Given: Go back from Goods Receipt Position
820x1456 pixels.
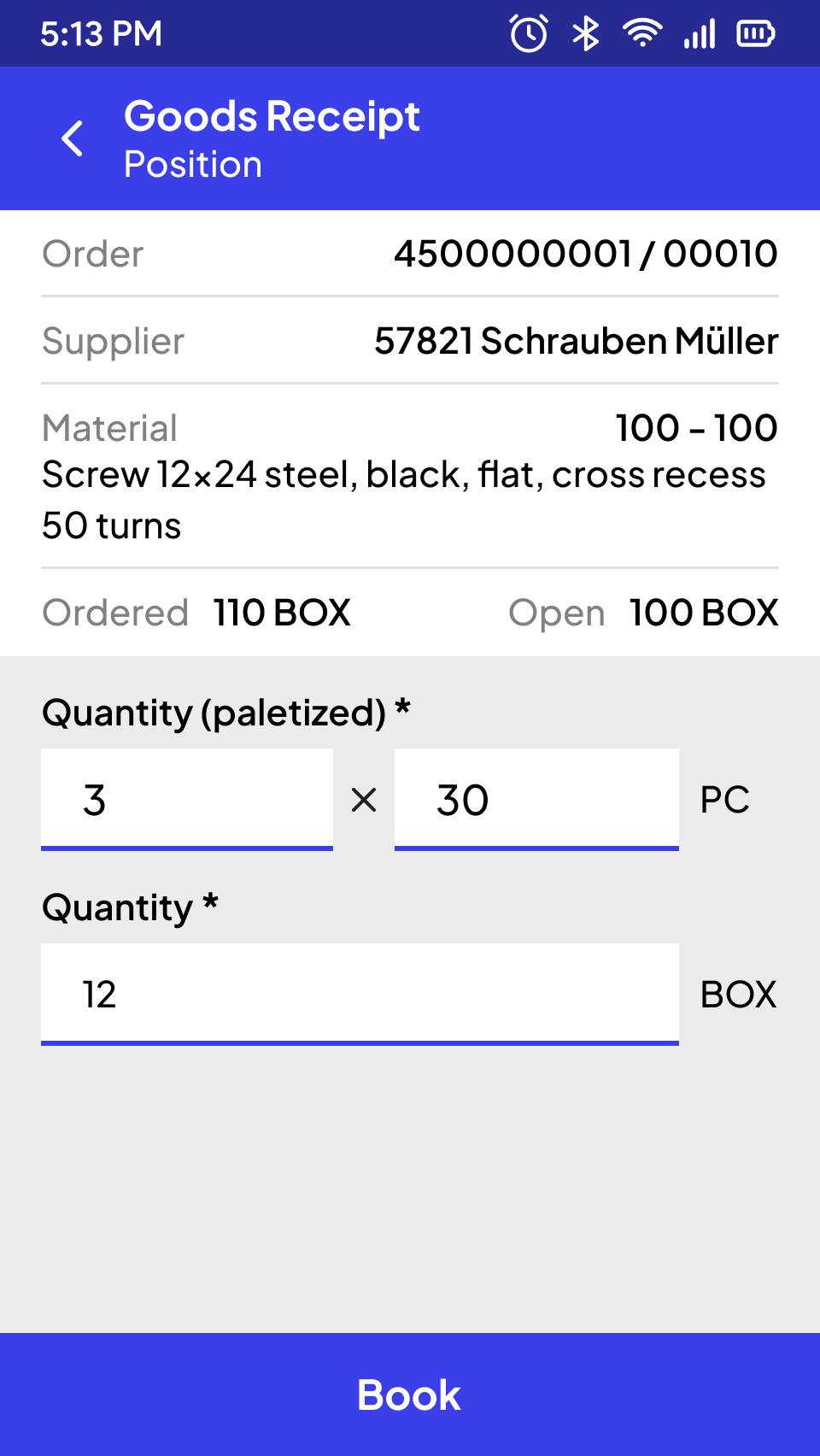Looking at the screenshot, I should point(73,138).
